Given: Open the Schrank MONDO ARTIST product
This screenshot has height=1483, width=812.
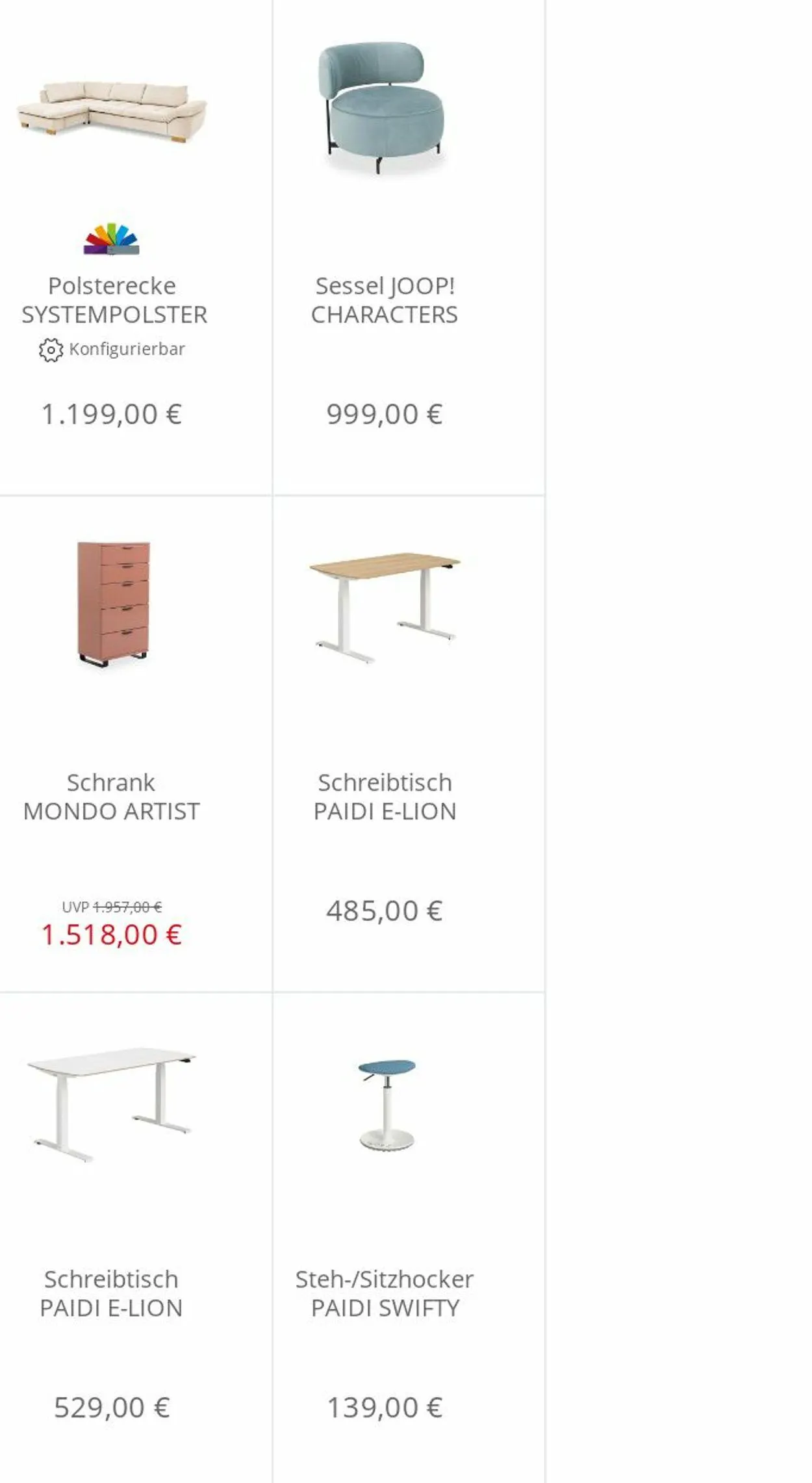Looking at the screenshot, I should point(135,743).
